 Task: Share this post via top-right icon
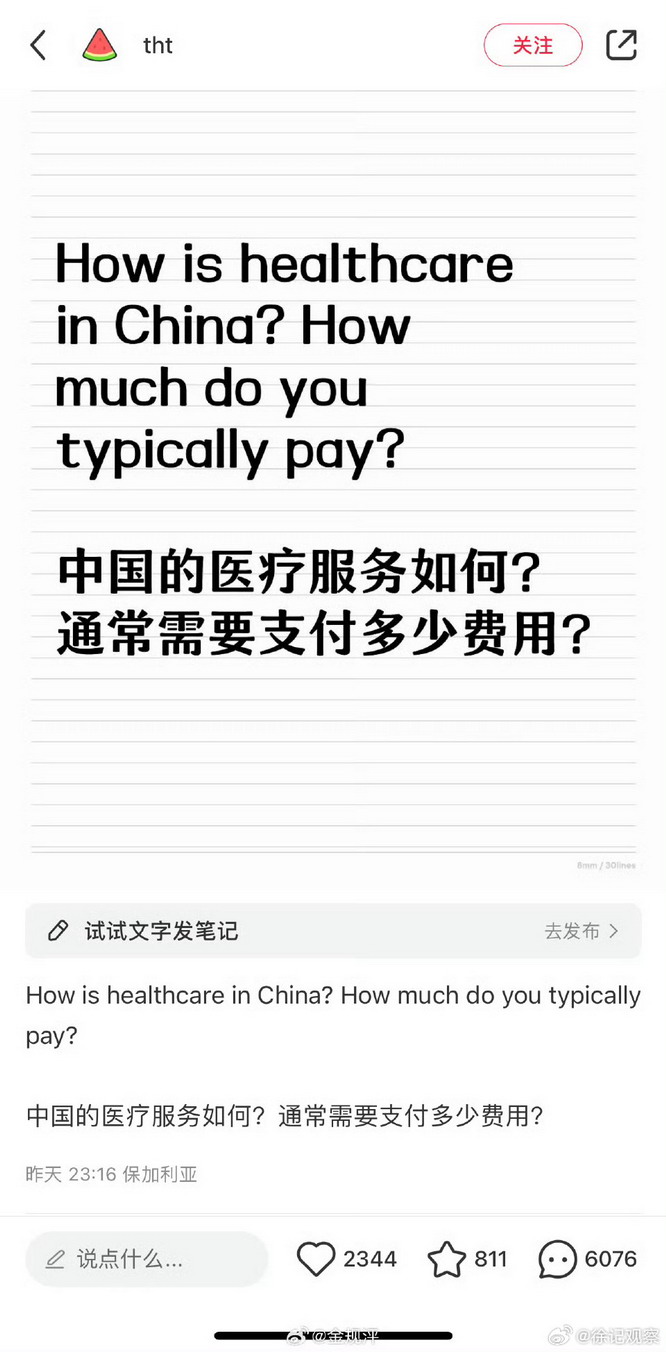621,45
